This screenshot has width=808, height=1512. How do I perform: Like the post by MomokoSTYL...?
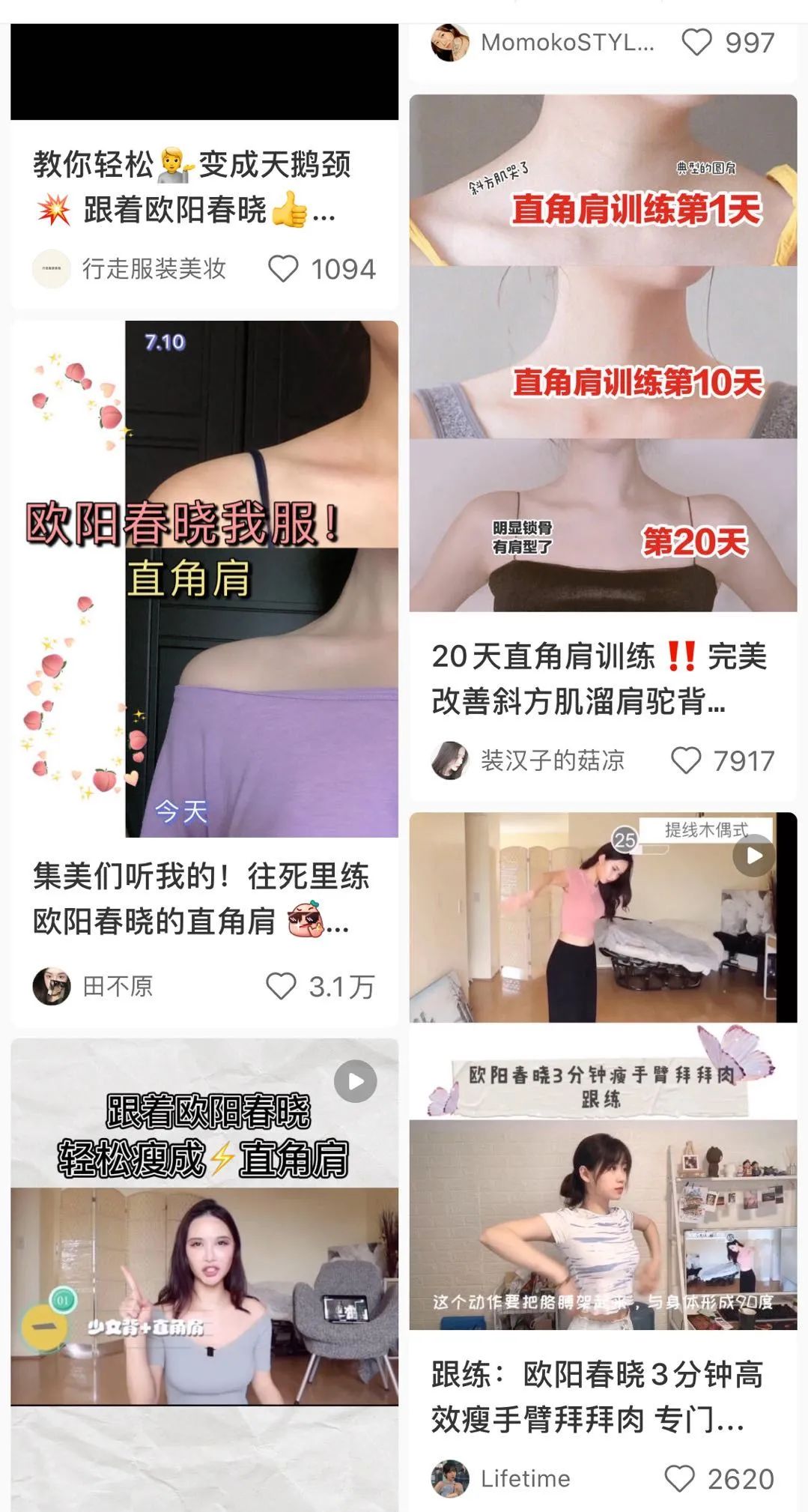click(x=696, y=43)
